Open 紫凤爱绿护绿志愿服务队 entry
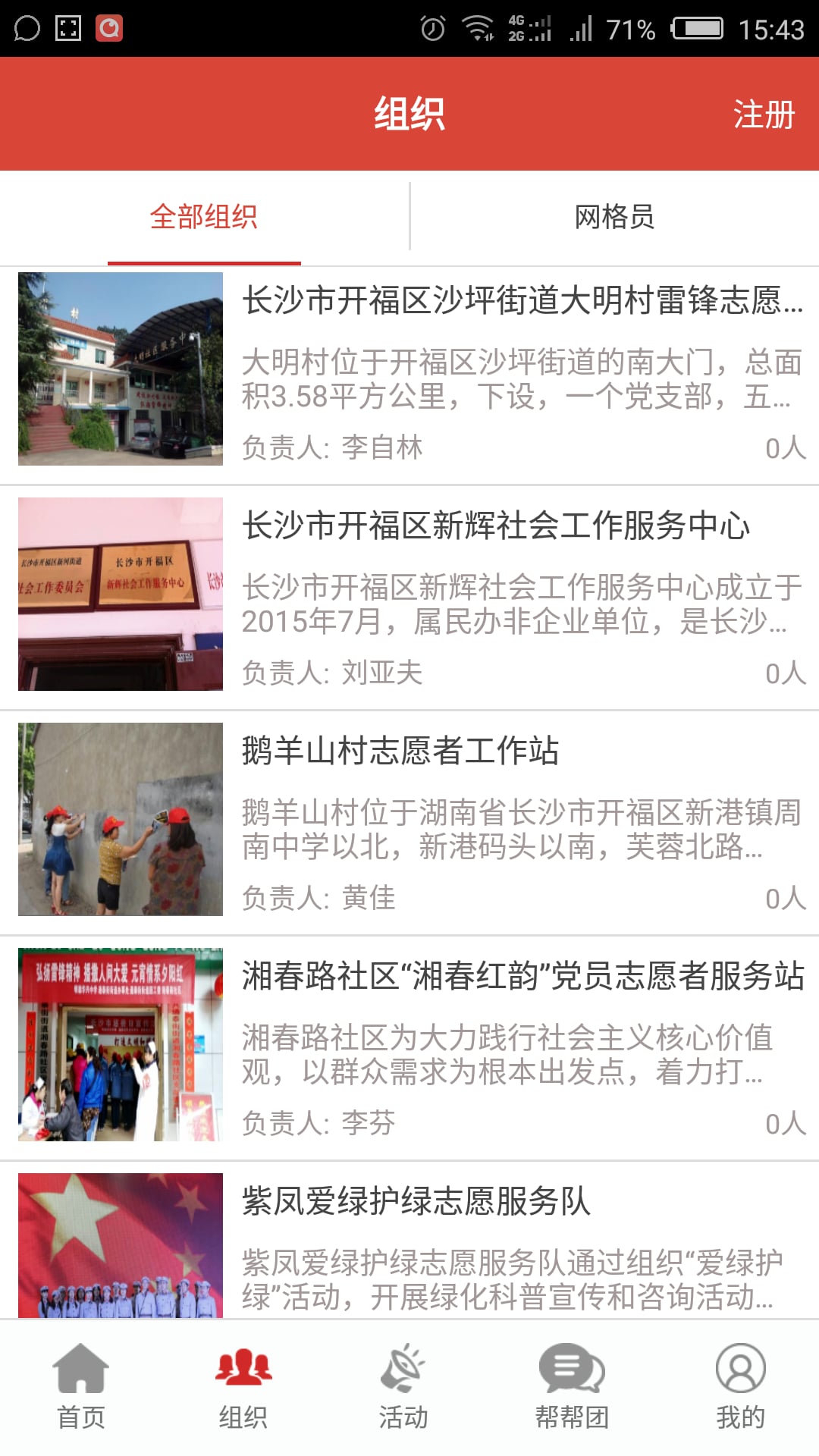 pos(416,1202)
